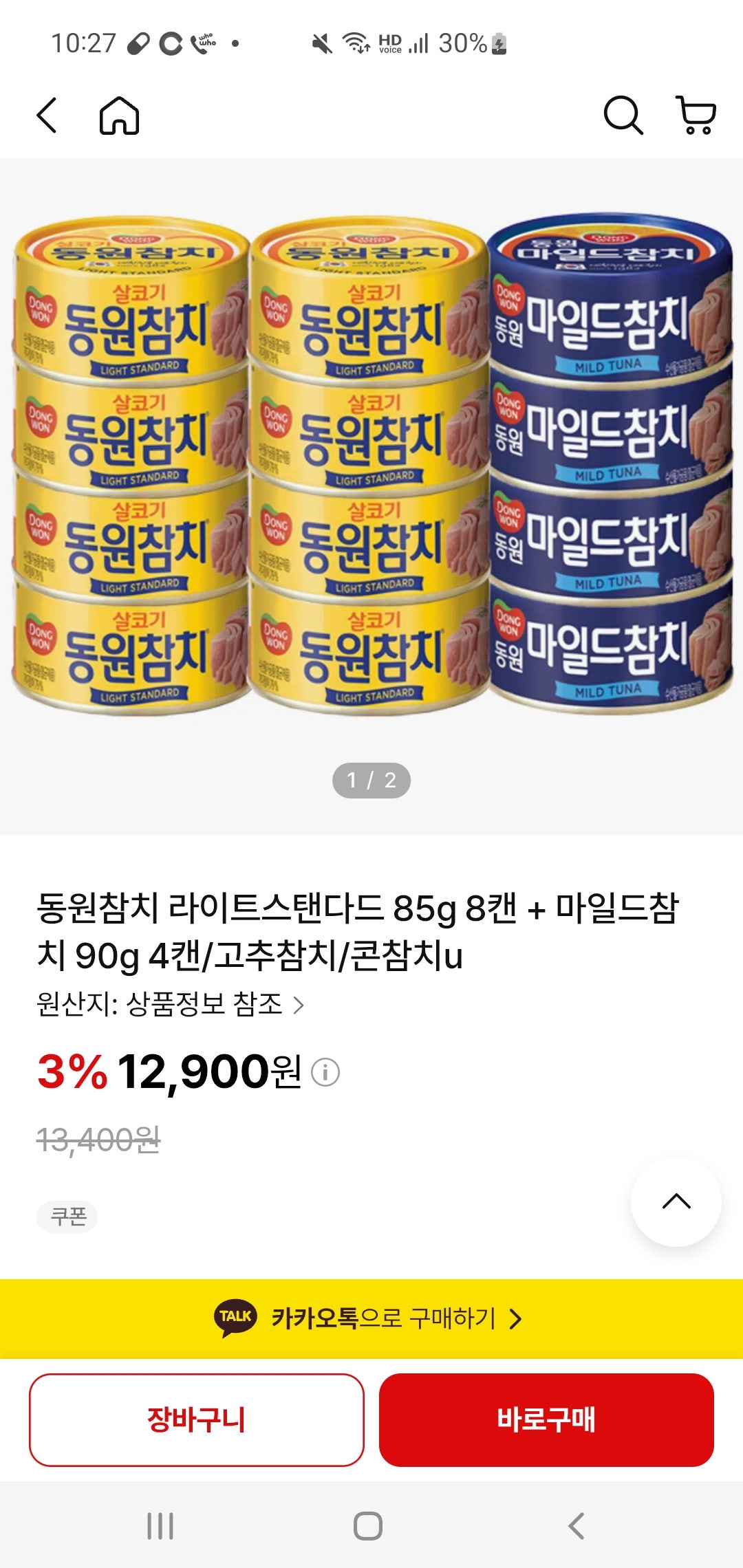The width and height of the screenshot is (743, 1568).
Task: Buy via 카카오톡으로 구매하기 banner
Action: 371,1318
